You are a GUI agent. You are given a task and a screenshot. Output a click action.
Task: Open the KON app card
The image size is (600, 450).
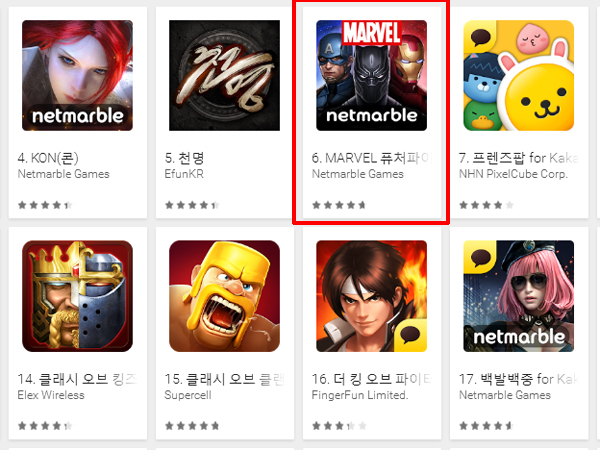(x=77, y=76)
